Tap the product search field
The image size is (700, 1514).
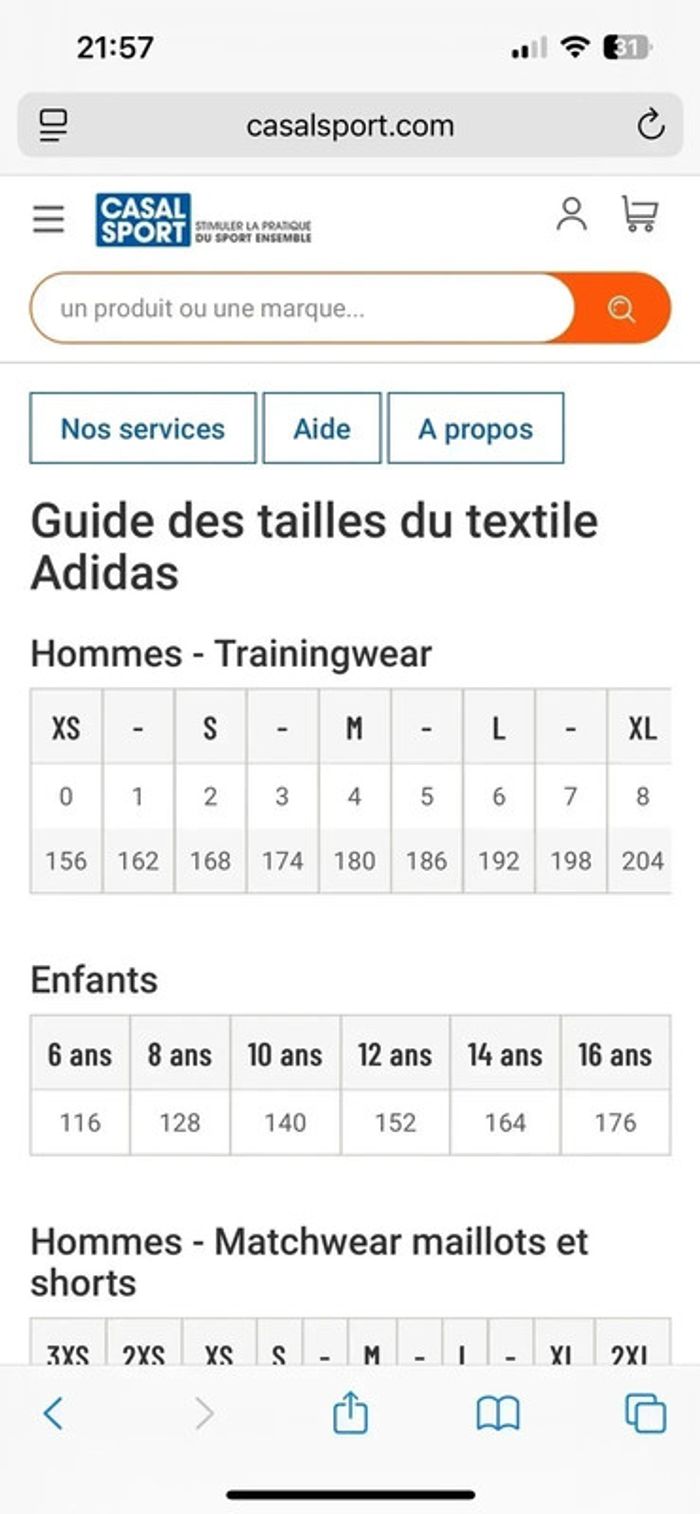tap(300, 308)
